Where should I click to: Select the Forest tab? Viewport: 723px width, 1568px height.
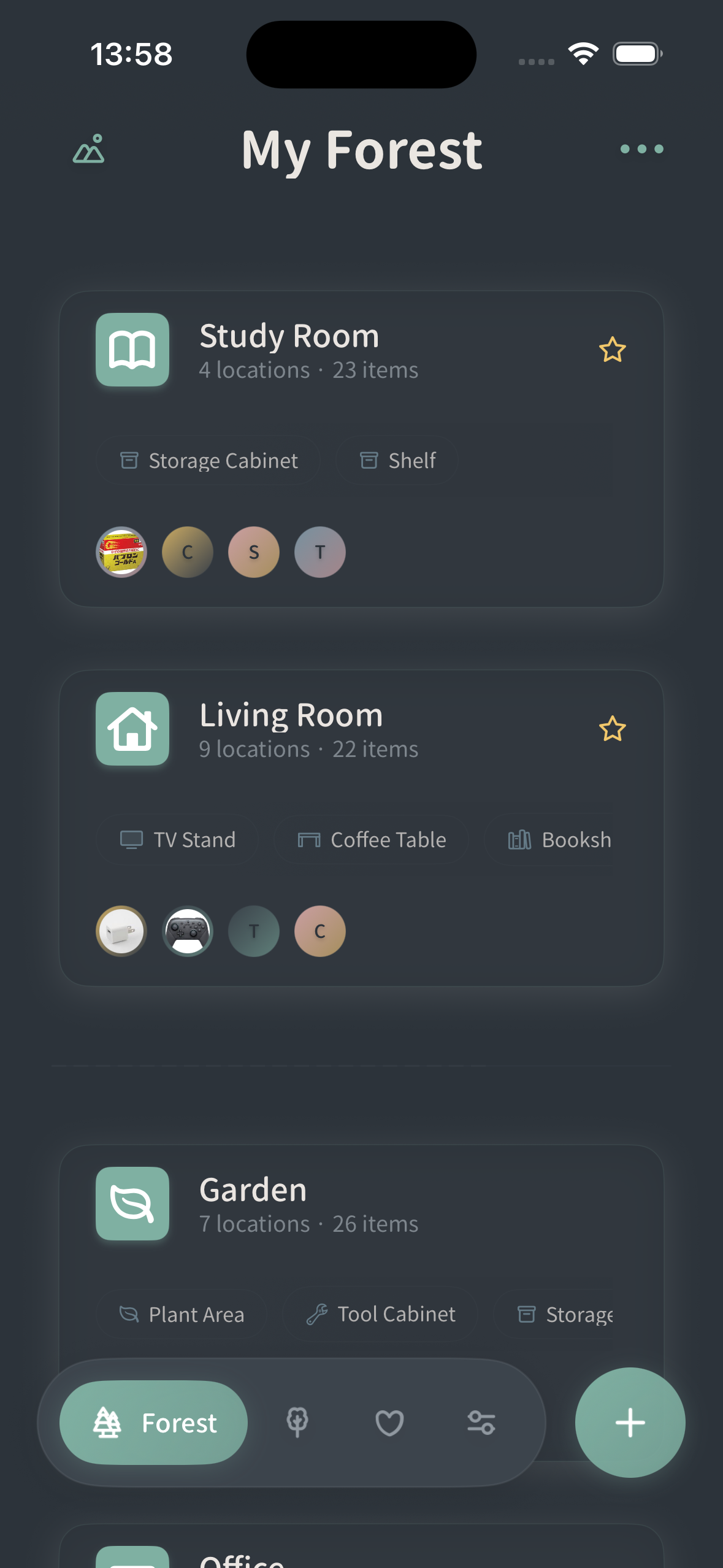(x=154, y=1423)
